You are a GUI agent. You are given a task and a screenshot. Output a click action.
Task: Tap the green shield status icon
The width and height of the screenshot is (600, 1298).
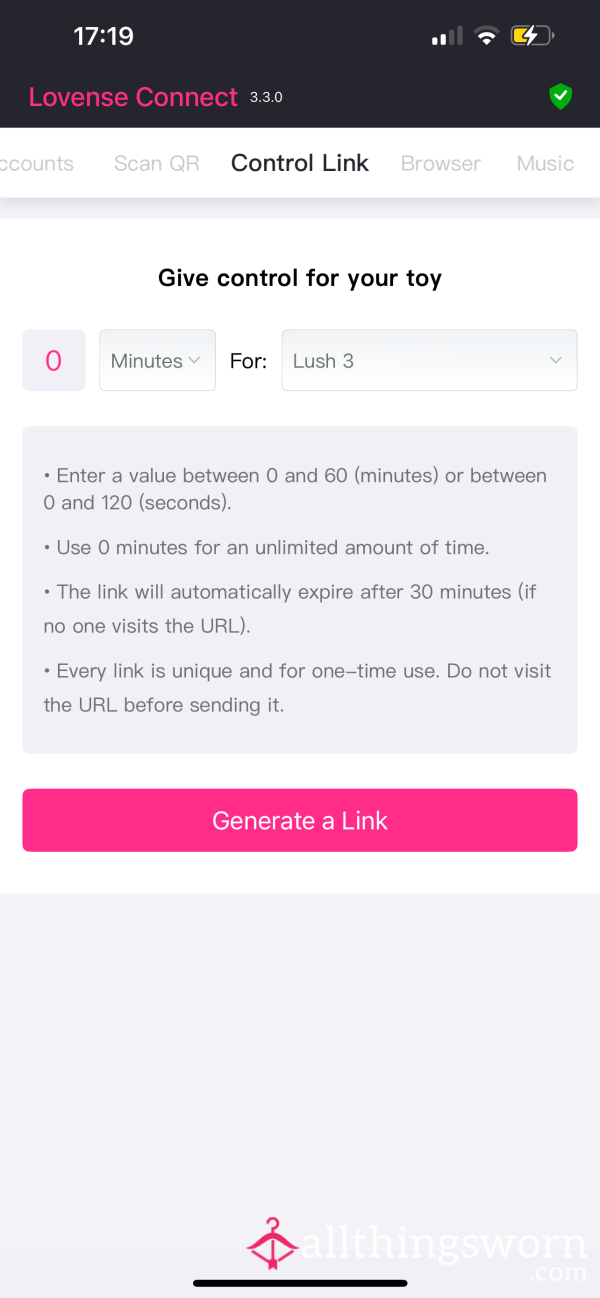[x=560, y=97]
